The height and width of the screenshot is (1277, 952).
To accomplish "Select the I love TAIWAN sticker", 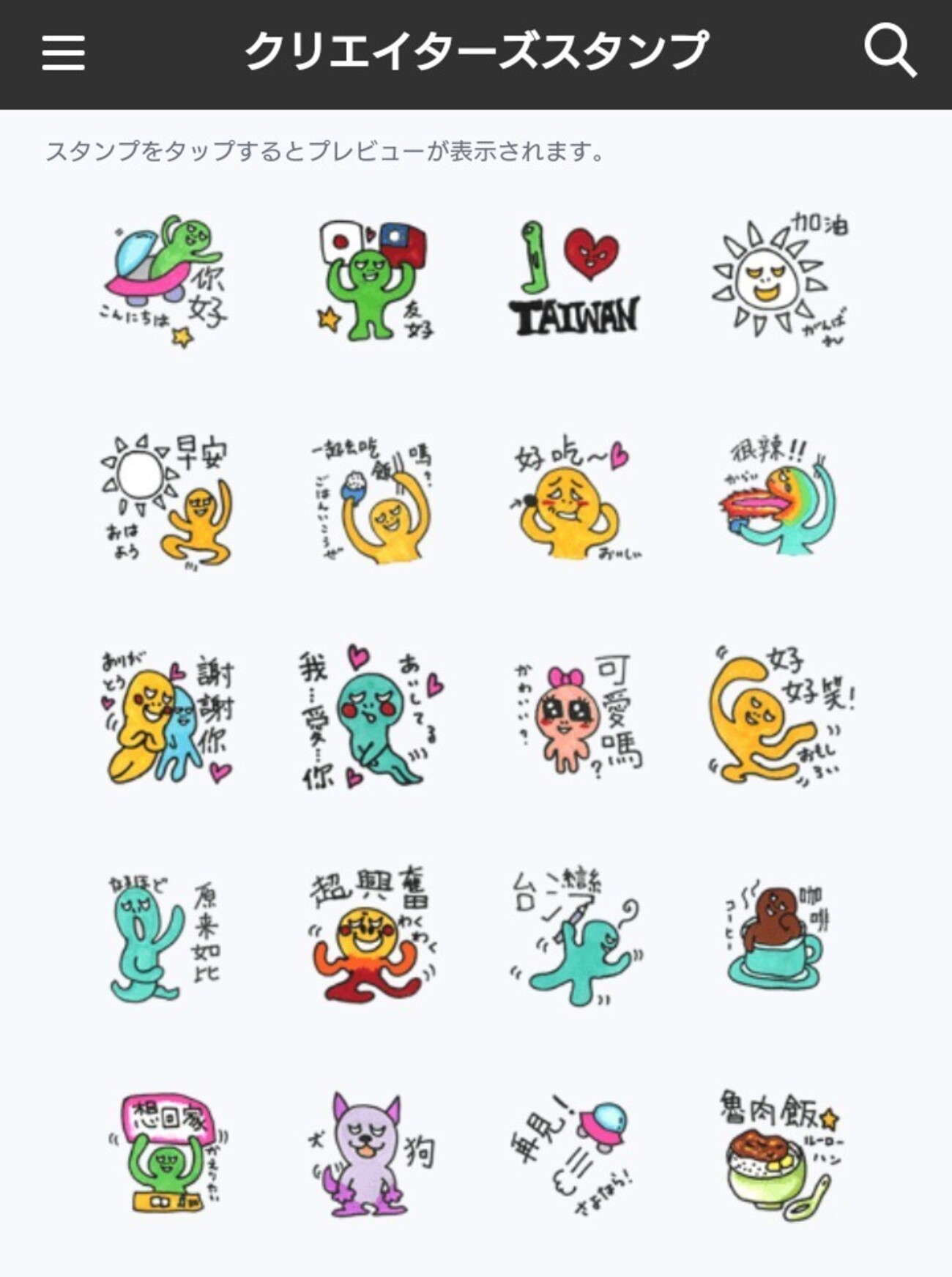I will coord(574,281).
